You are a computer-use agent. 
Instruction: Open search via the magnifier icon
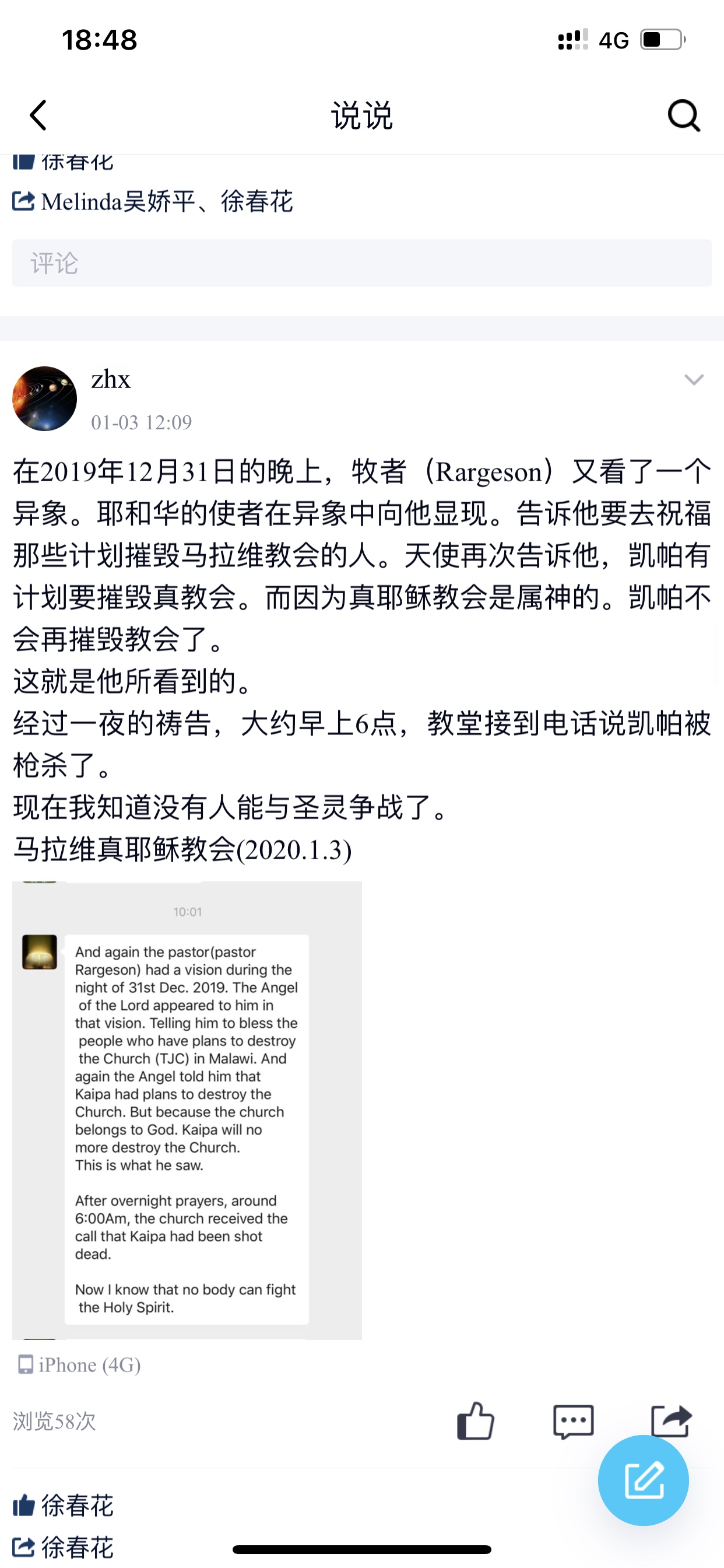(x=684, y=115)
